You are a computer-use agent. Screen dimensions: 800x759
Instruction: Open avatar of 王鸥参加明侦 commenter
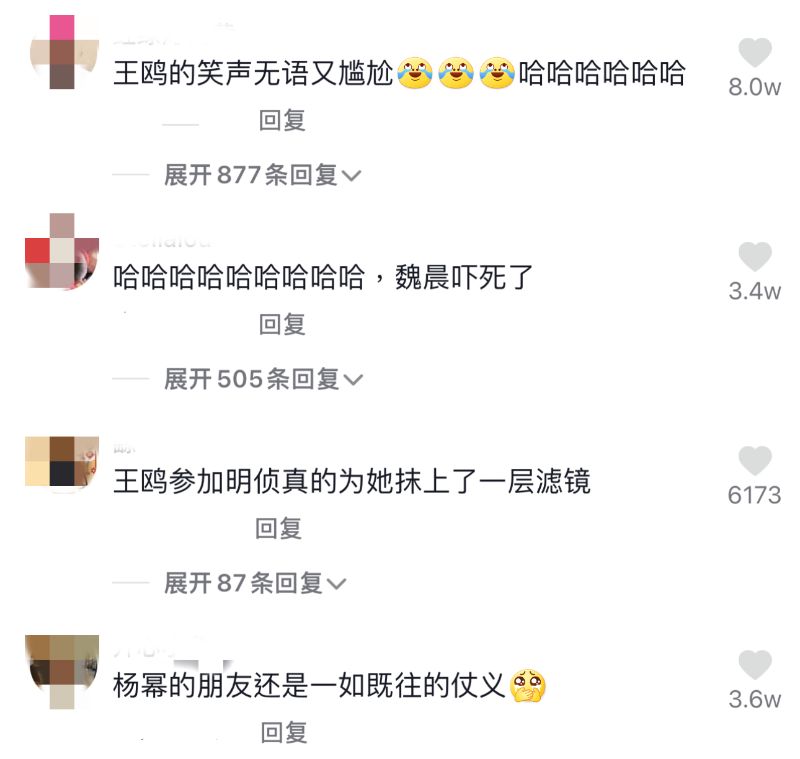(x=62, y=461)
